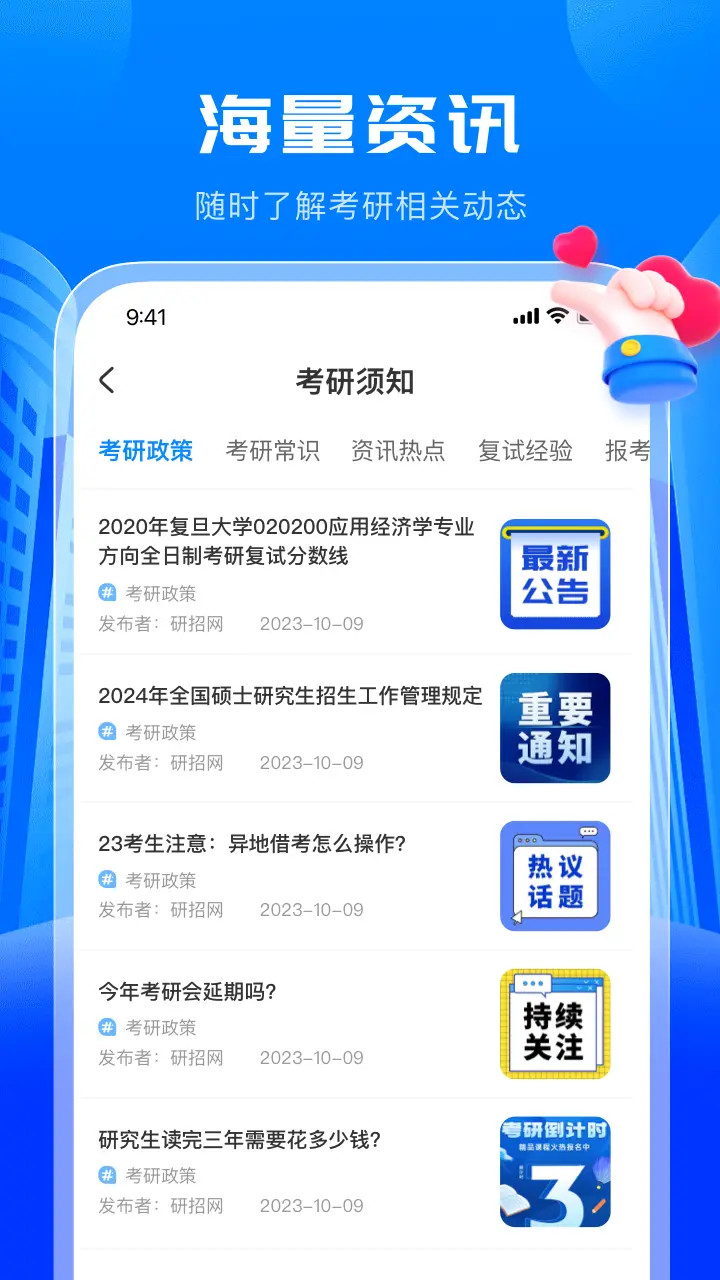
Task: Tap the 热议话题 thumbnail image
Action: point(556,875)
